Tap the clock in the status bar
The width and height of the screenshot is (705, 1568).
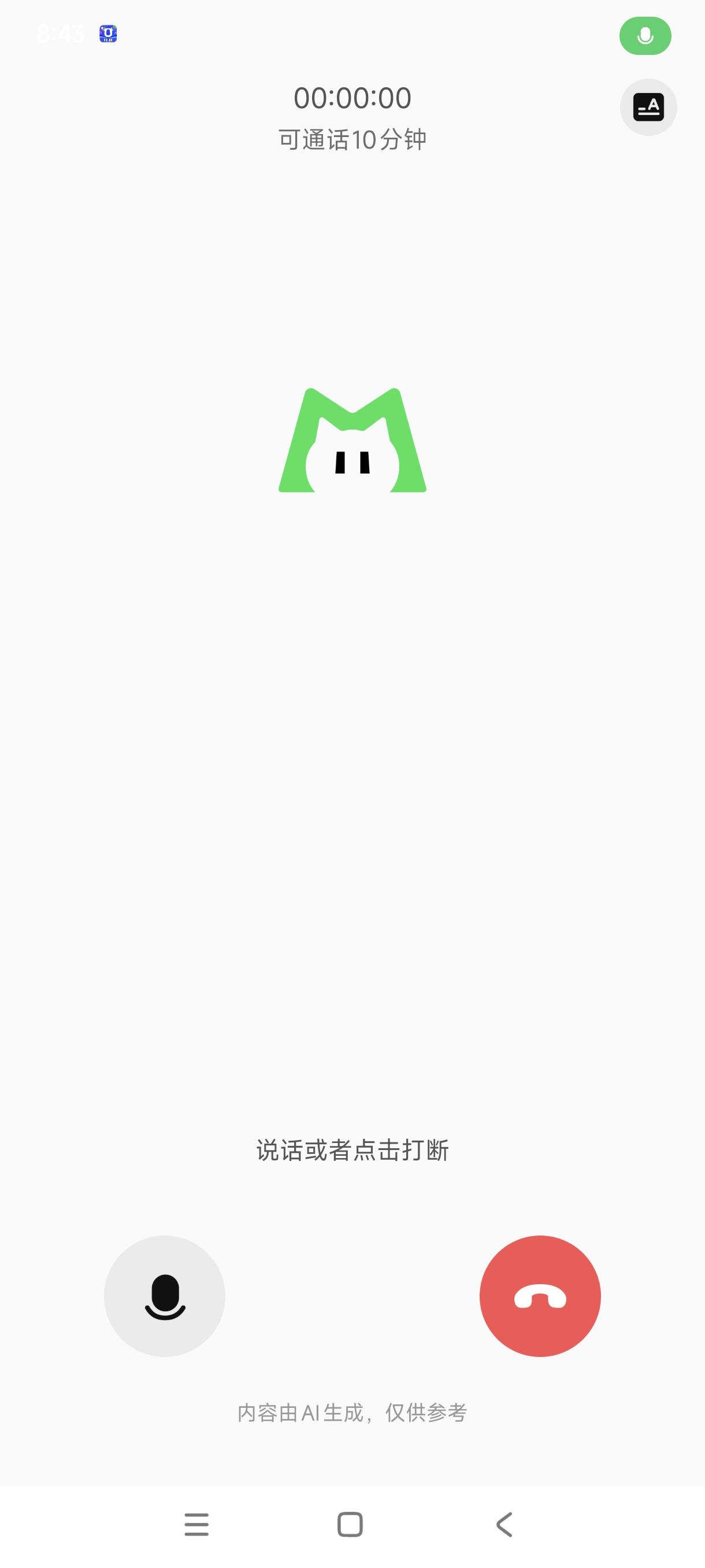(61, 34)
